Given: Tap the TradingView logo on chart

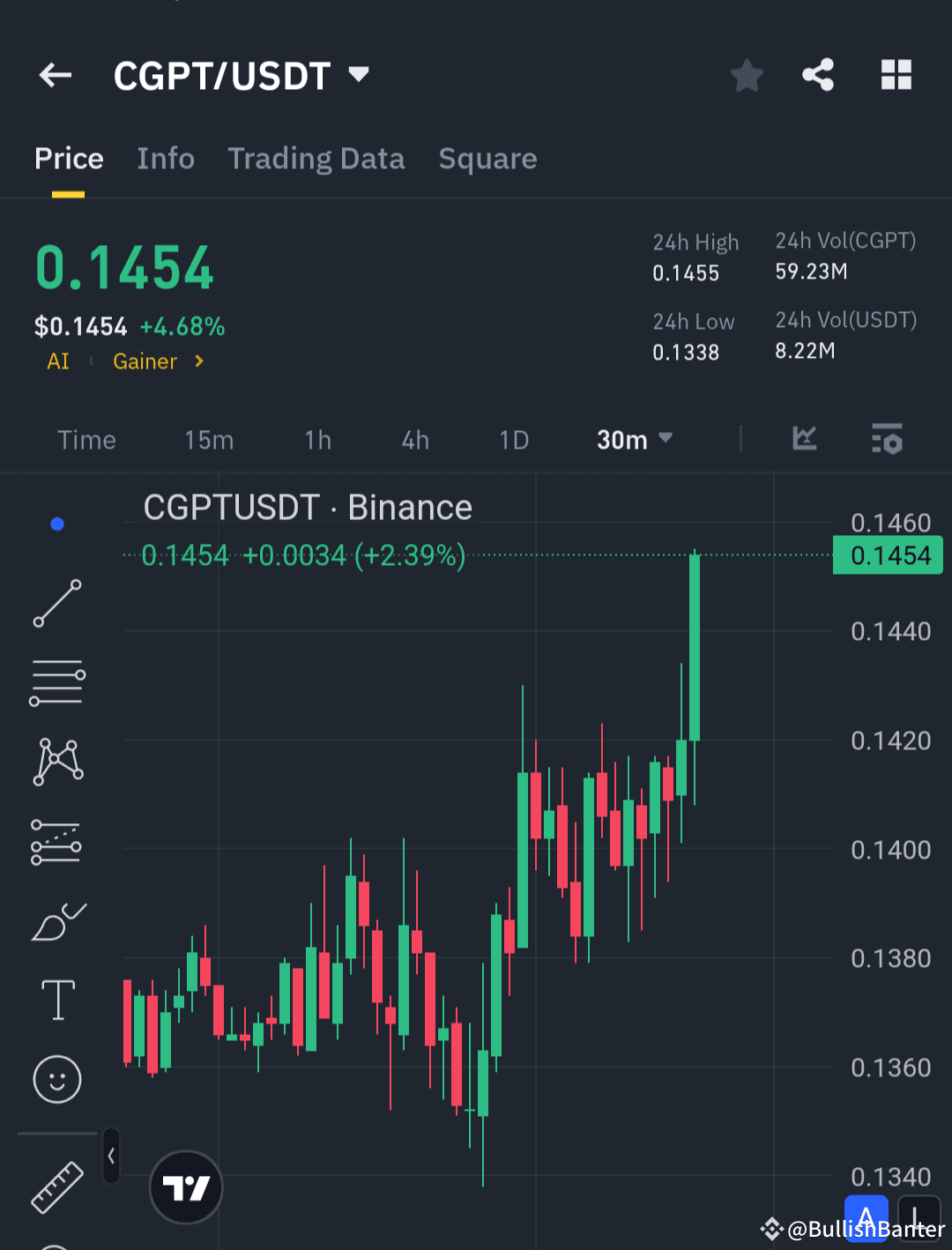Looking at the screenshot, I should point(185,1187).
